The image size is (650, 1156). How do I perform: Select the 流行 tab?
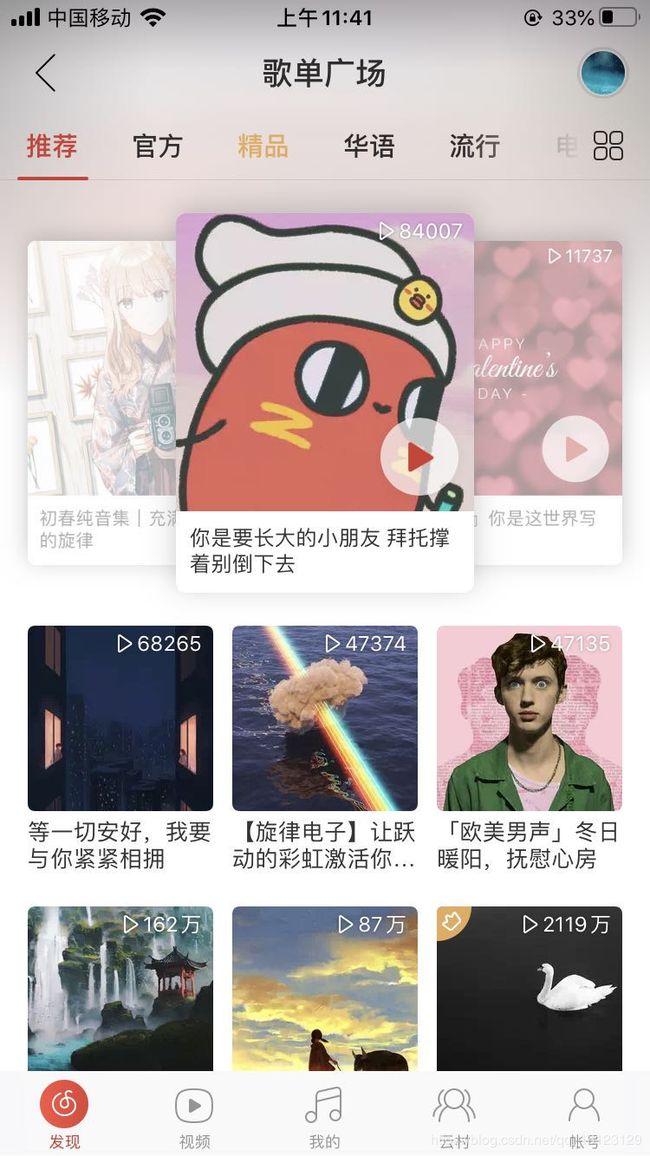point(474,146)
